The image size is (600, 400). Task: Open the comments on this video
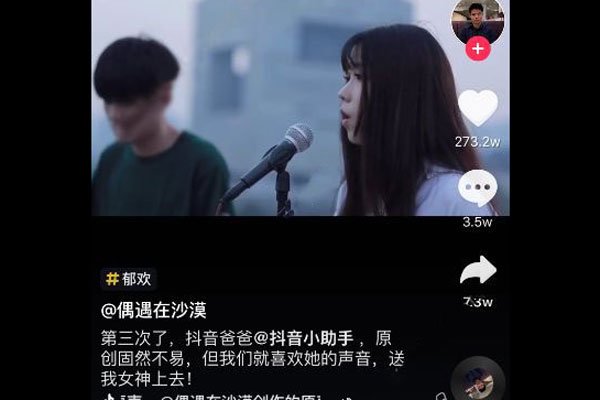pos(478,188)
